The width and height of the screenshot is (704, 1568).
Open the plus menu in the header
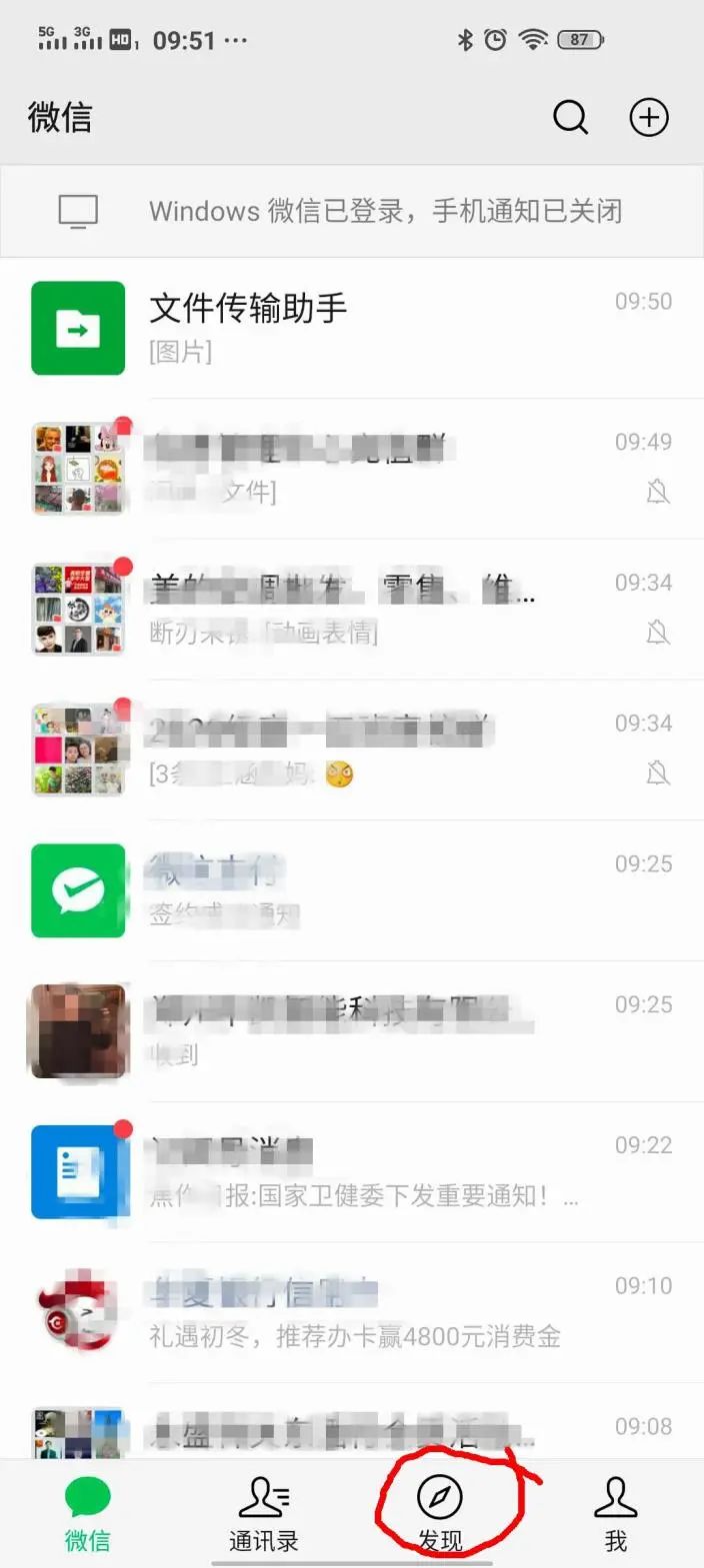coord(648,118)
